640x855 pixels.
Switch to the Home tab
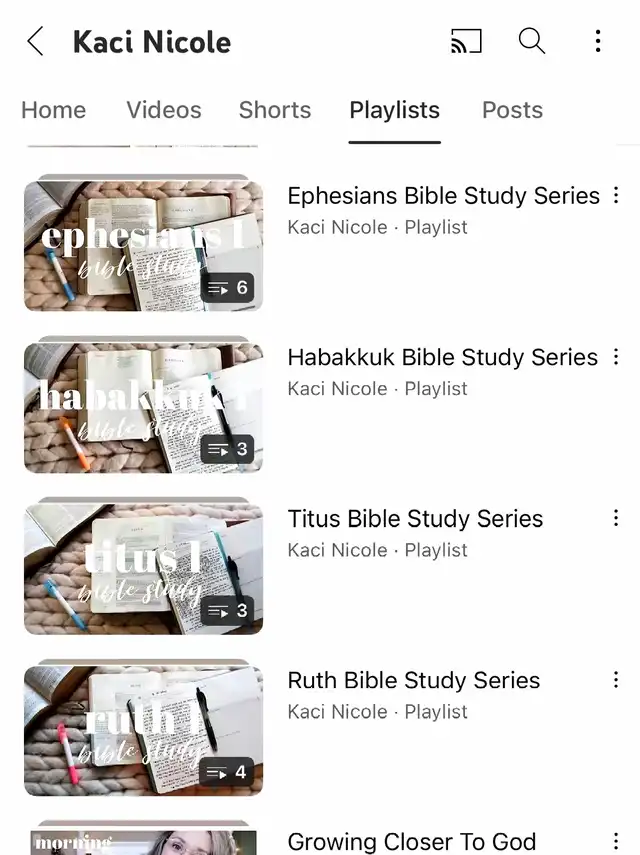pyautogui.click(x=53, y=110)
